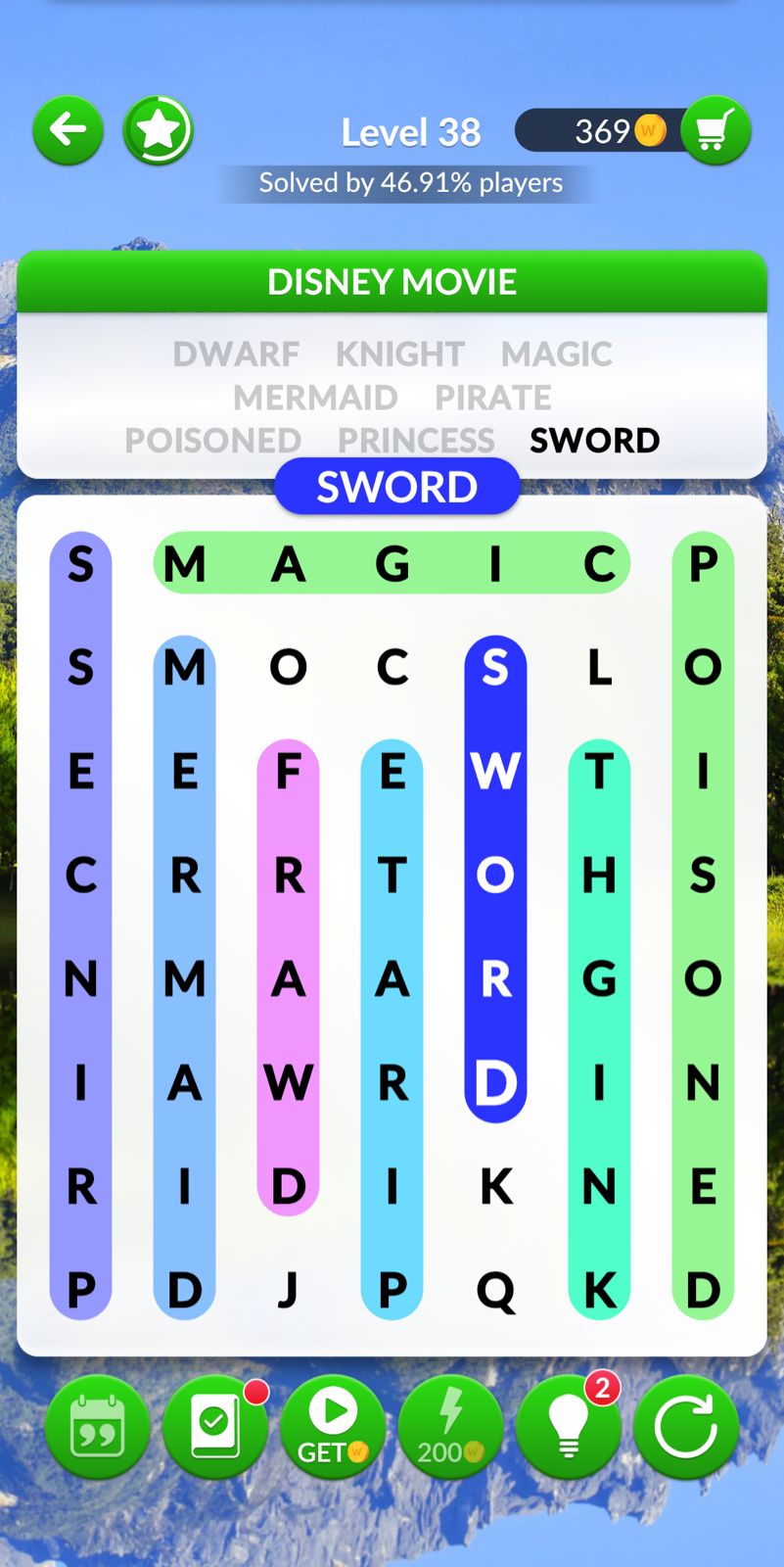Open the shop cart button

(x=715, y=130)
